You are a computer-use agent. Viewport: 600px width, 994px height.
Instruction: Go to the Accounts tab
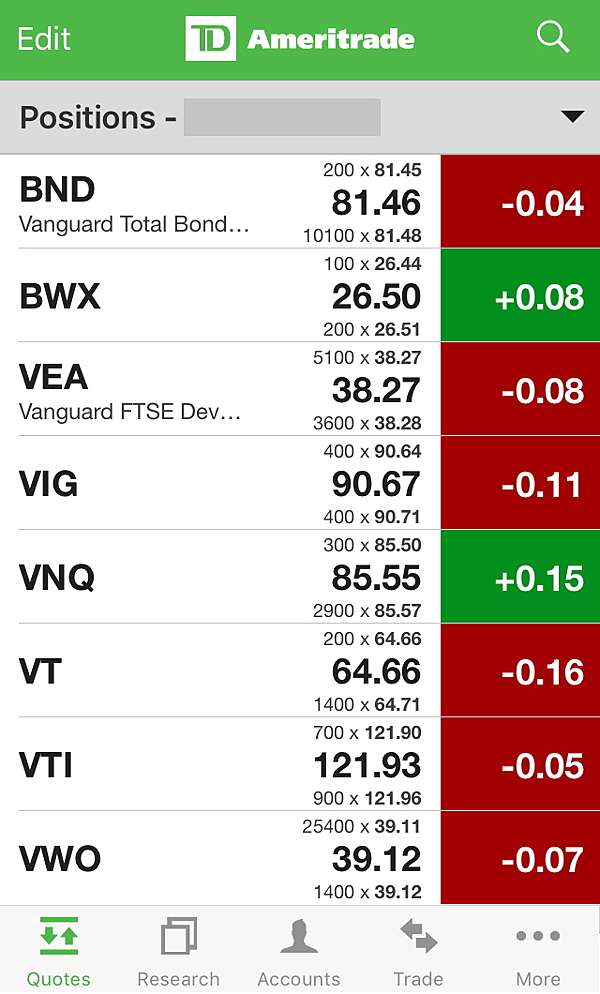299,951
